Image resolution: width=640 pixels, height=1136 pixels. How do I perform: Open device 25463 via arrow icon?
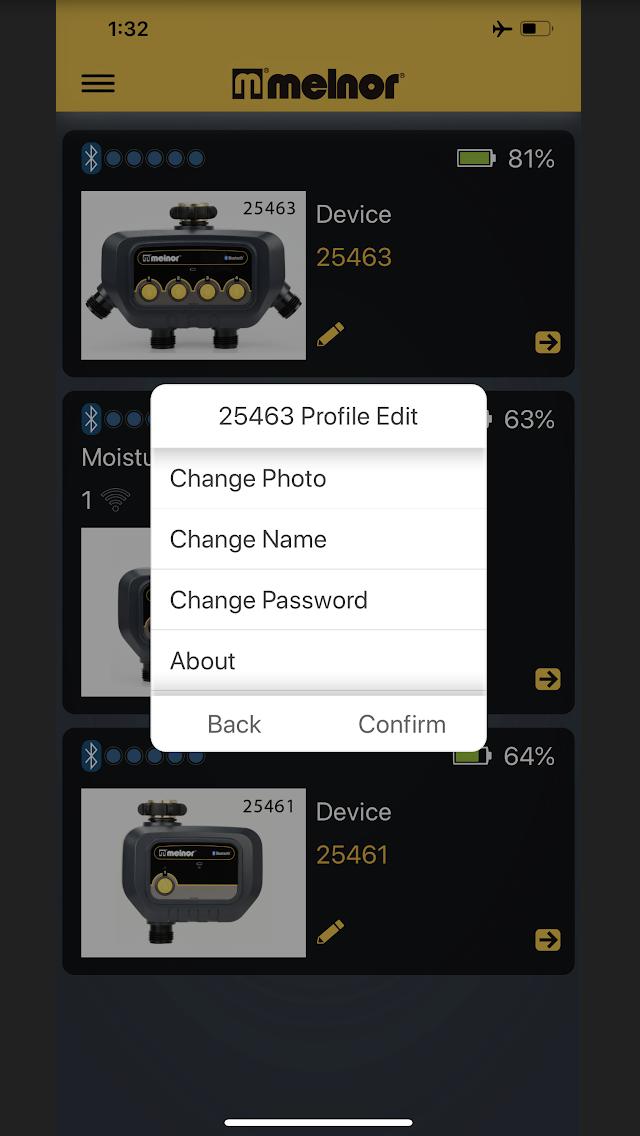coord(547,343)
